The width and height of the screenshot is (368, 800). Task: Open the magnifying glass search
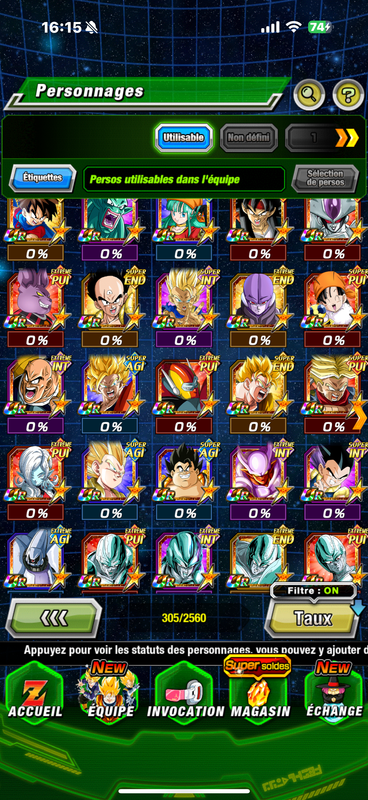(309, 94)
